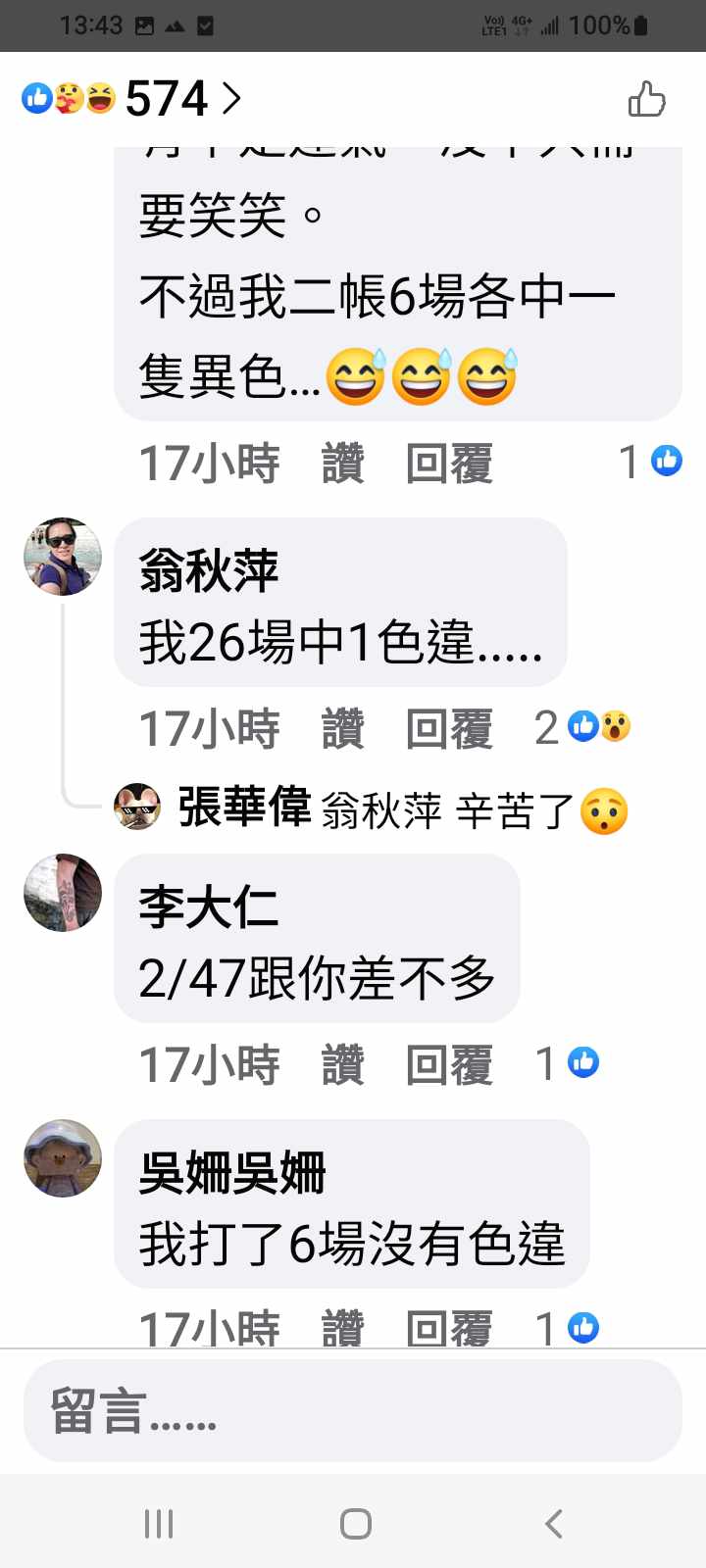Image resolution: width=706 pixels, height=1568 pixels.
Task: Reply to 李大仁's comment
Action: click(449, 1065)
